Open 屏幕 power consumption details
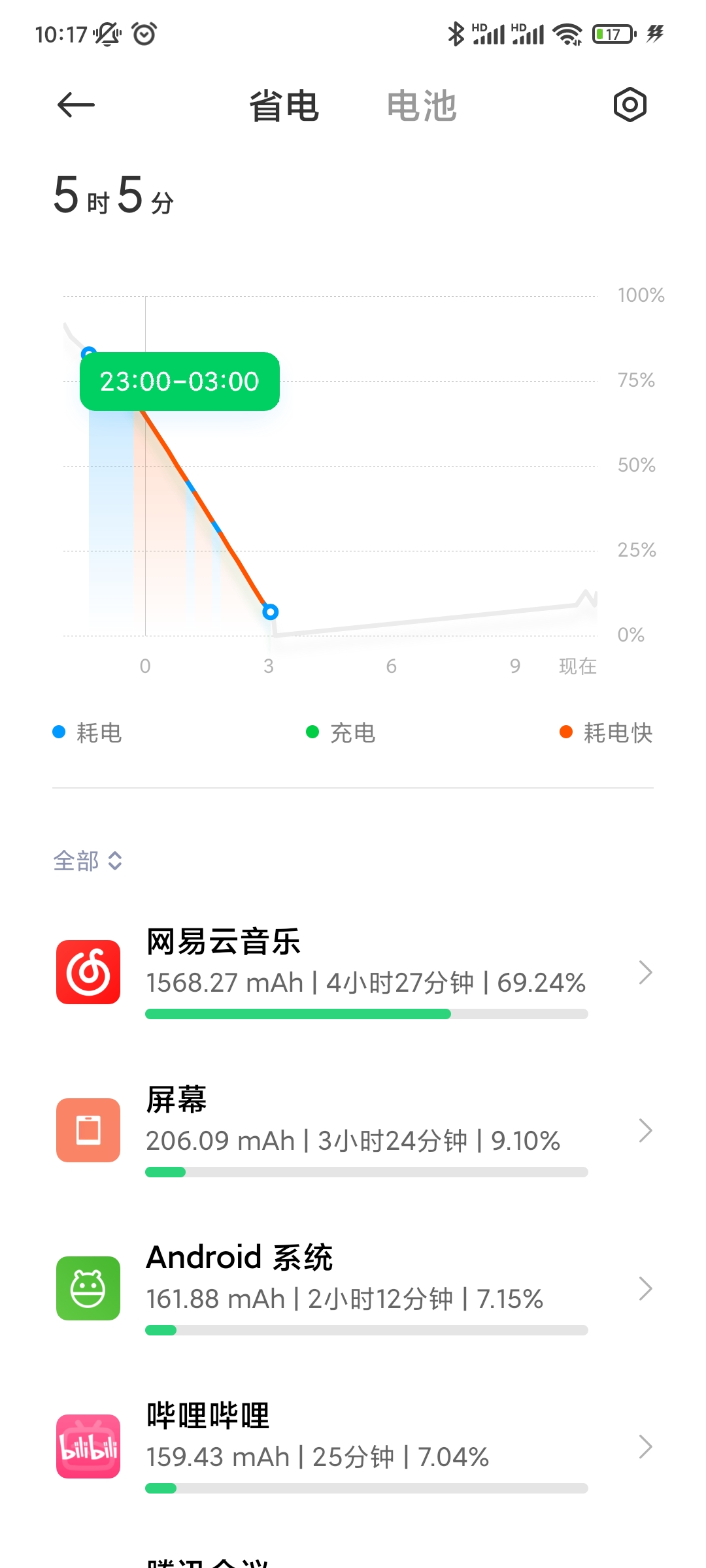This screenshot has width=706, height=1568. tap(353, 1131)
